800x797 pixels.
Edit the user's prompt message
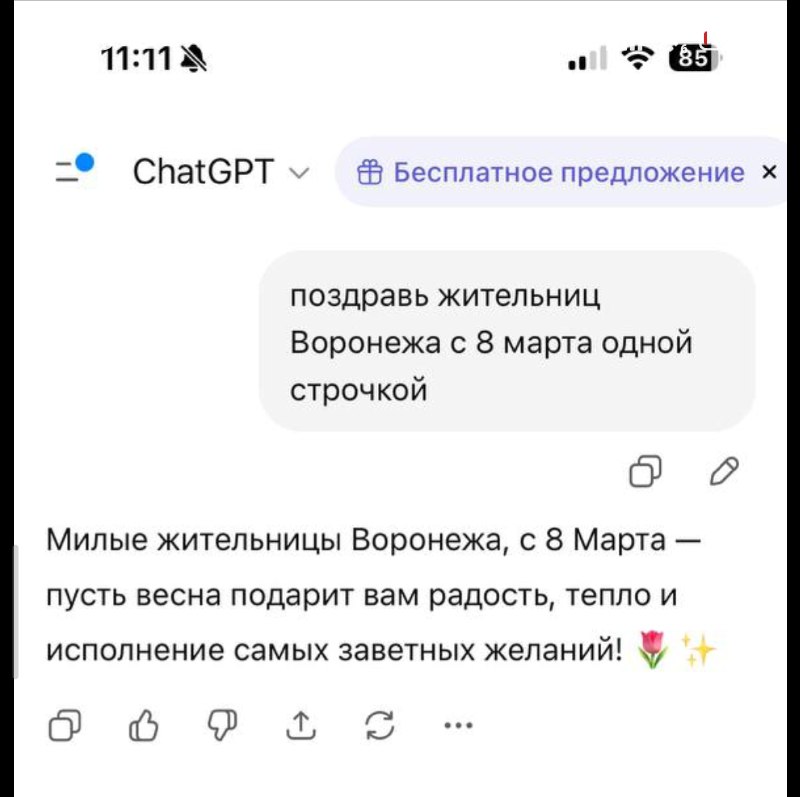point(724,470)
